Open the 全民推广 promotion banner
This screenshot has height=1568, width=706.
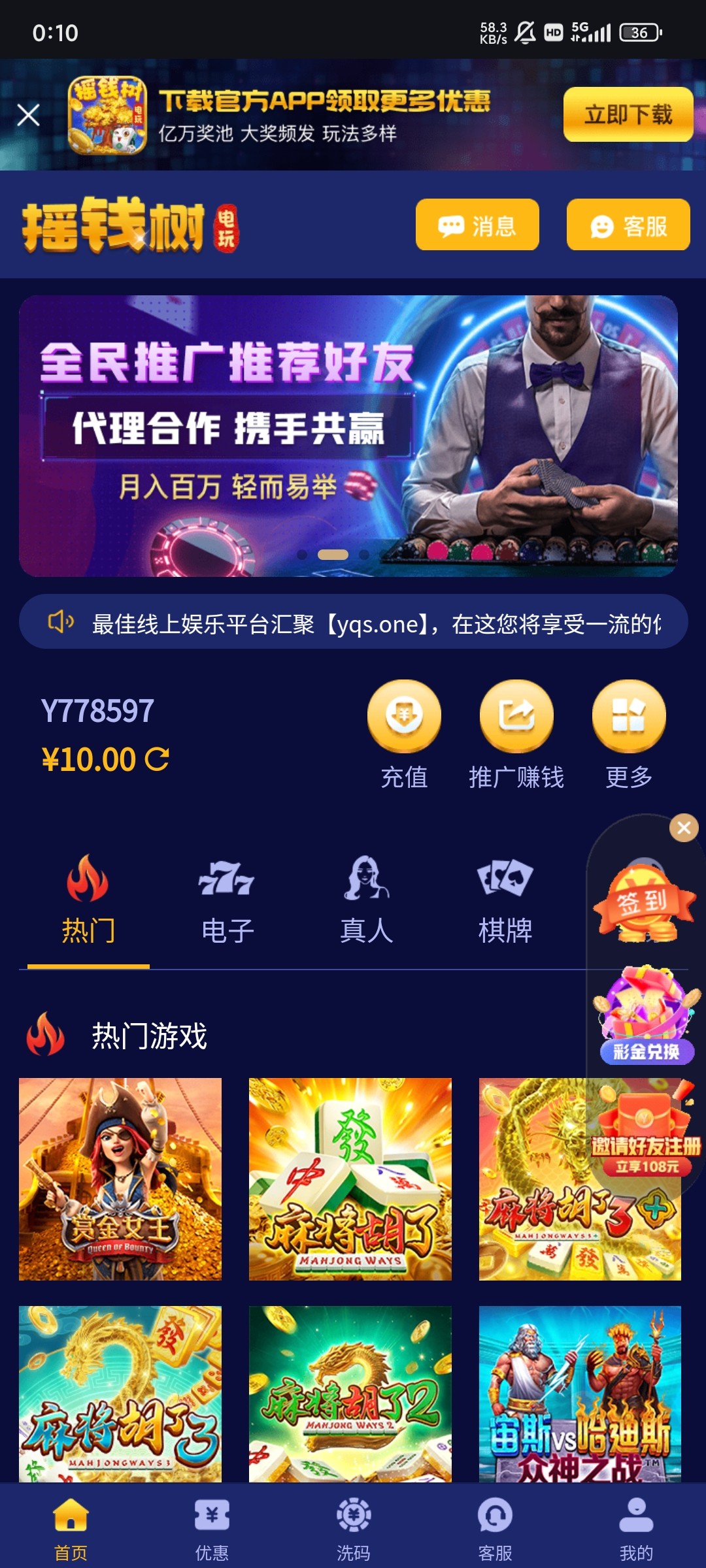click(x=348, y=436)
